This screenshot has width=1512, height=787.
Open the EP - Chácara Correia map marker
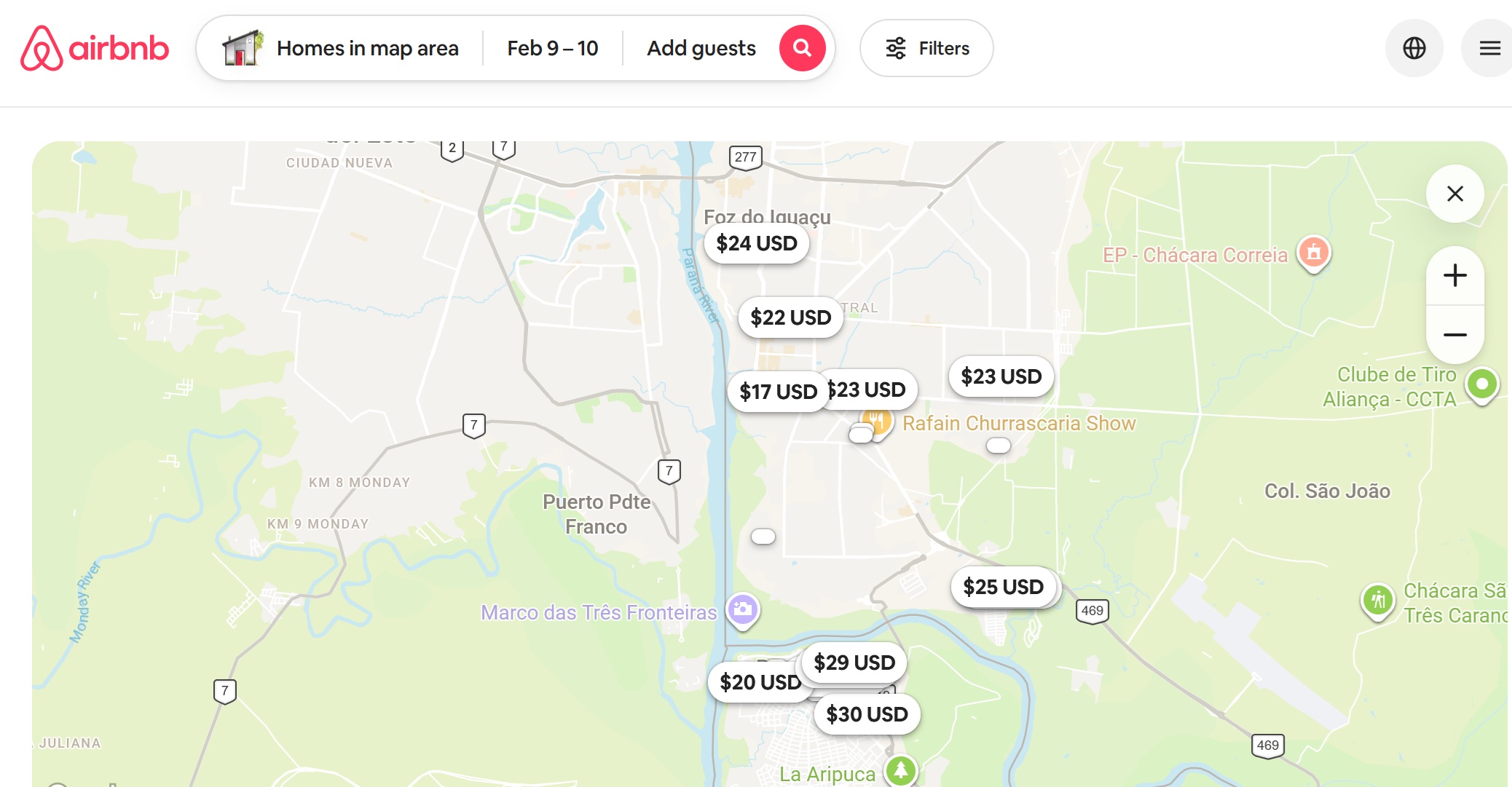tap(1313, 253)
